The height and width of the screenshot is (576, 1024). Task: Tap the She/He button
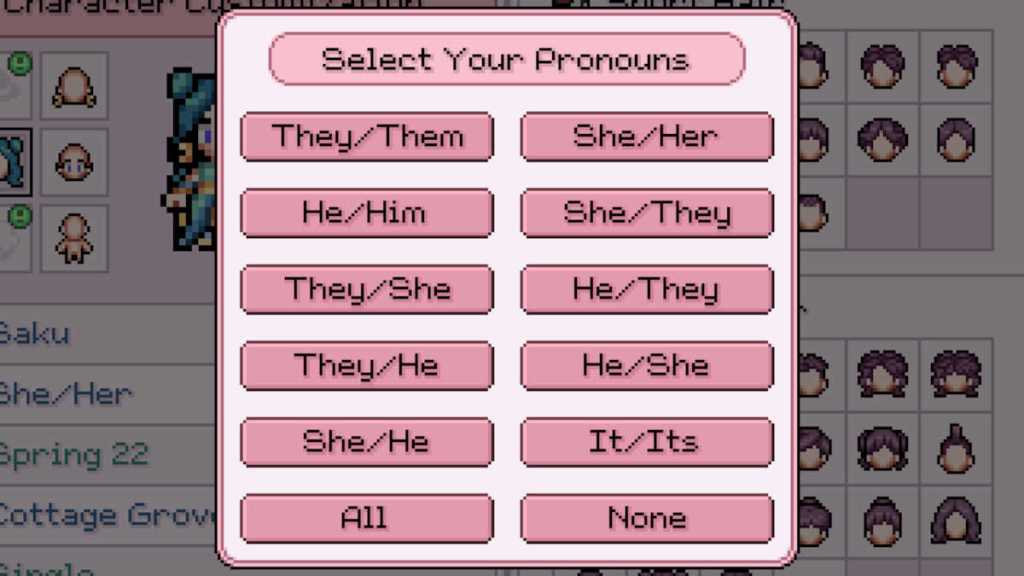click(366, 442)
